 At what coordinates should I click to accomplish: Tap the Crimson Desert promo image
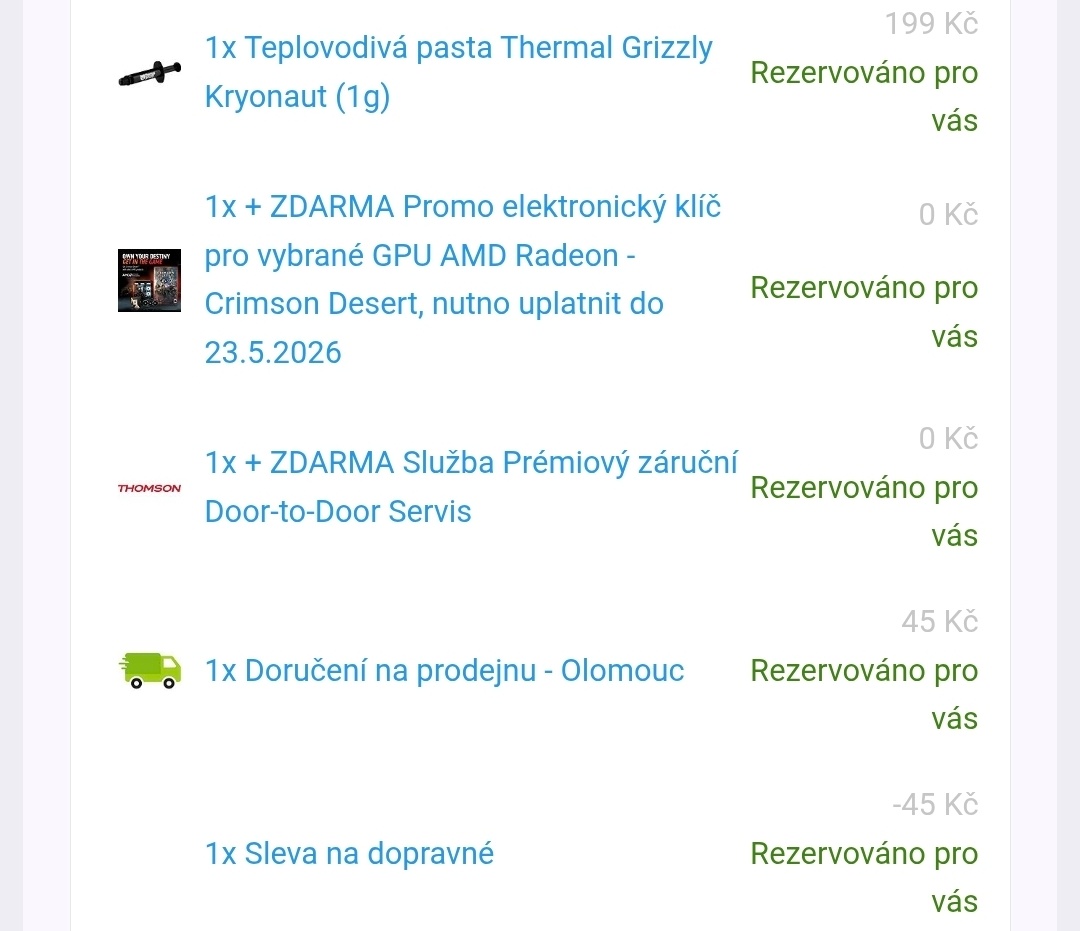(x=150, y=280)
